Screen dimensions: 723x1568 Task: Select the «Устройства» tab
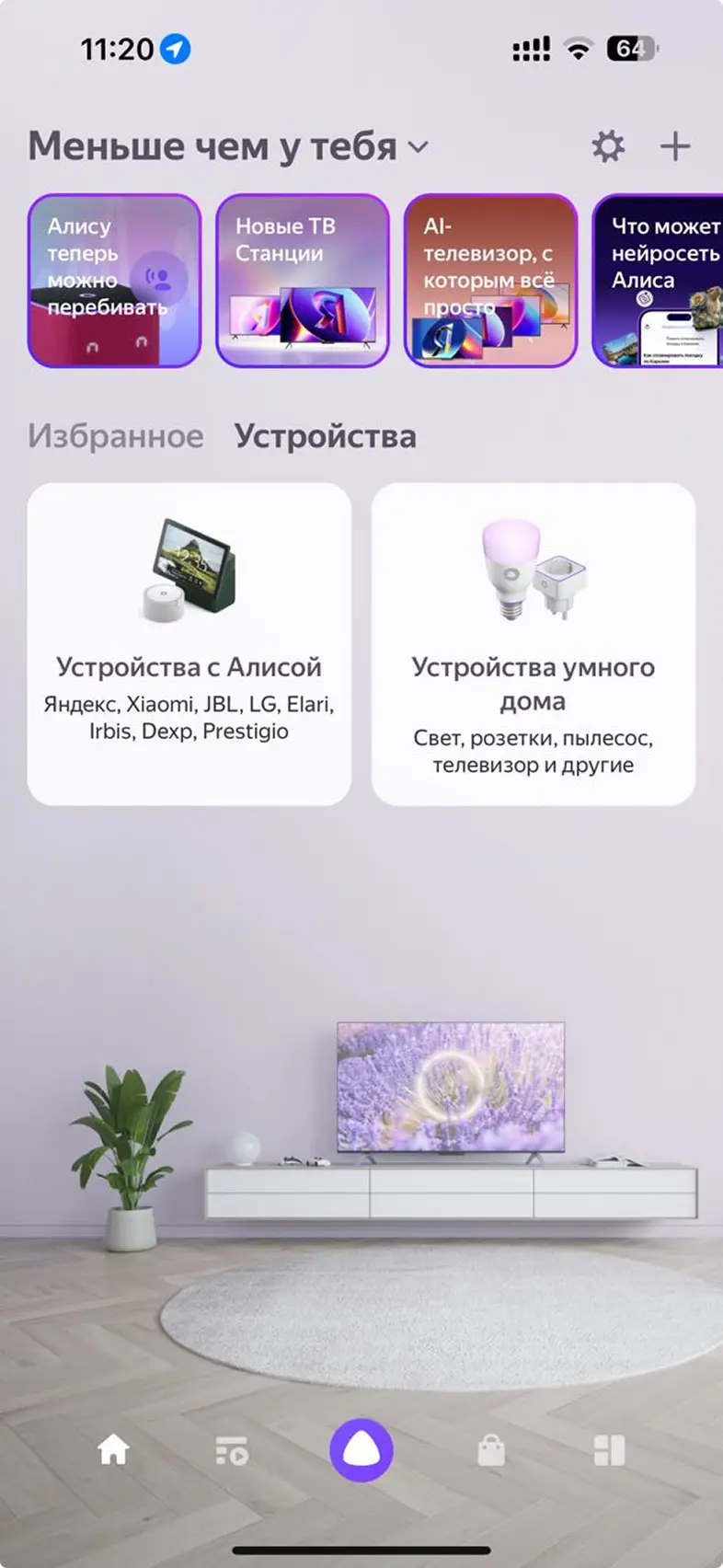pos(326,436)
